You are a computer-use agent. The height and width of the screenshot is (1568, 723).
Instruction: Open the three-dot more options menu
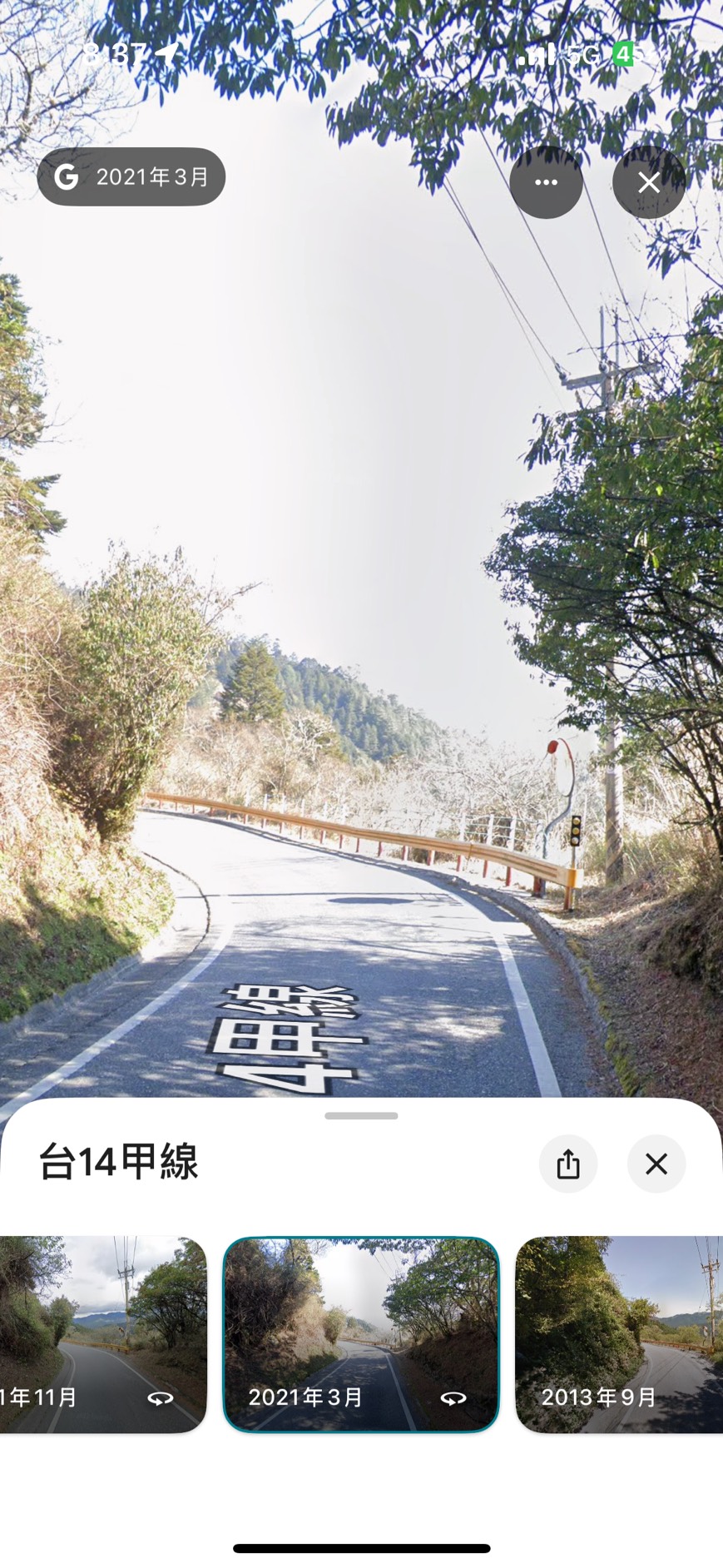click(x=546, y=182)
